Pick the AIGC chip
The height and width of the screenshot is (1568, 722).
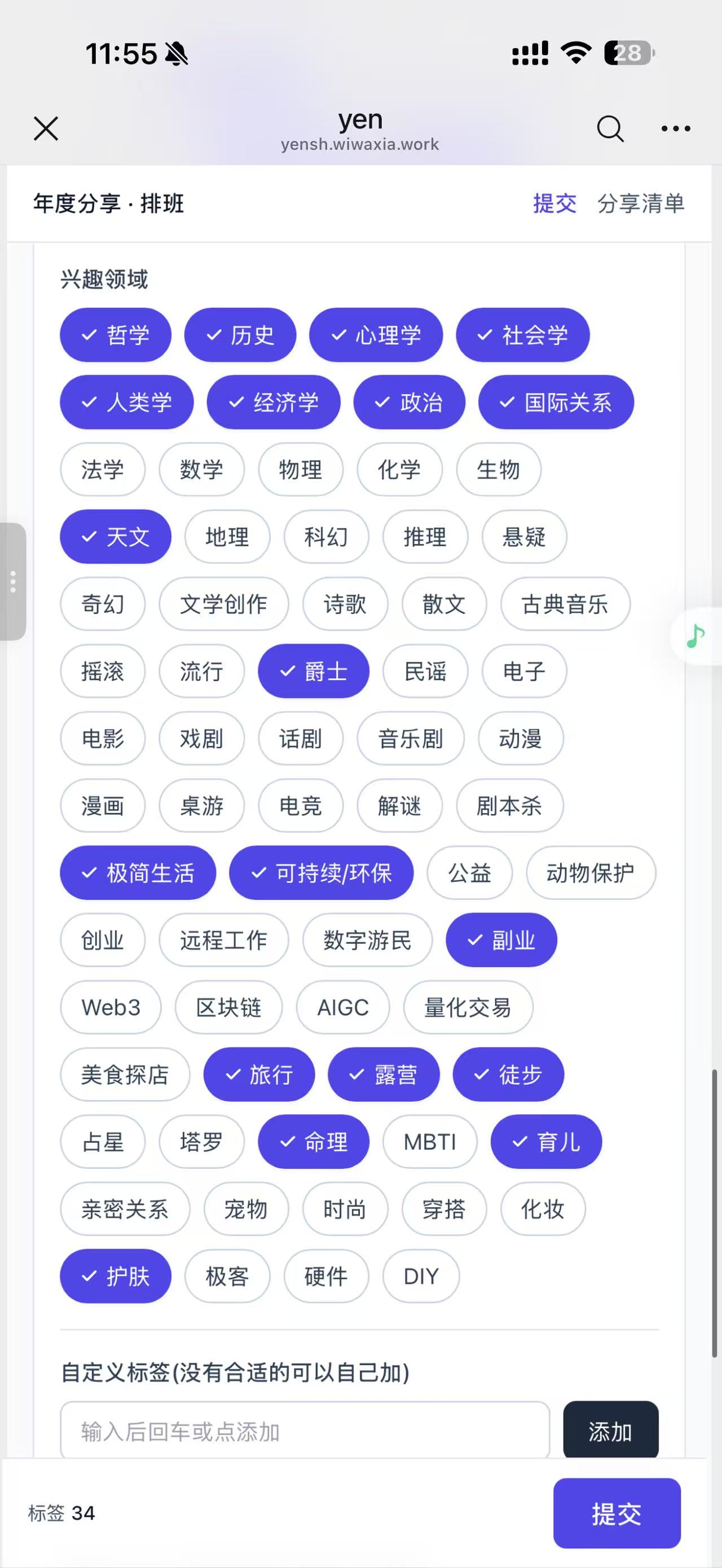343,1008
